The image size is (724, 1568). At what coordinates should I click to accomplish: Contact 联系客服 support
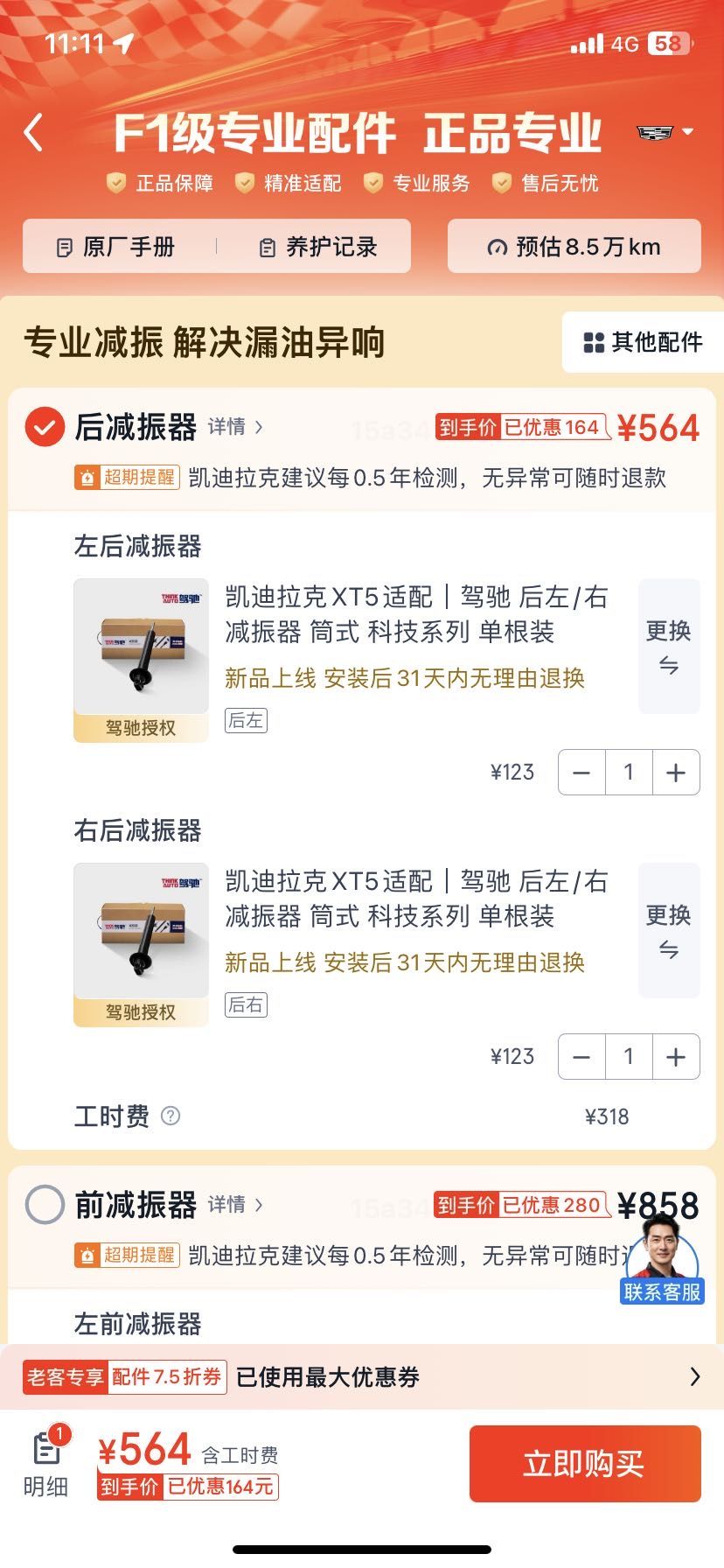663,1260
